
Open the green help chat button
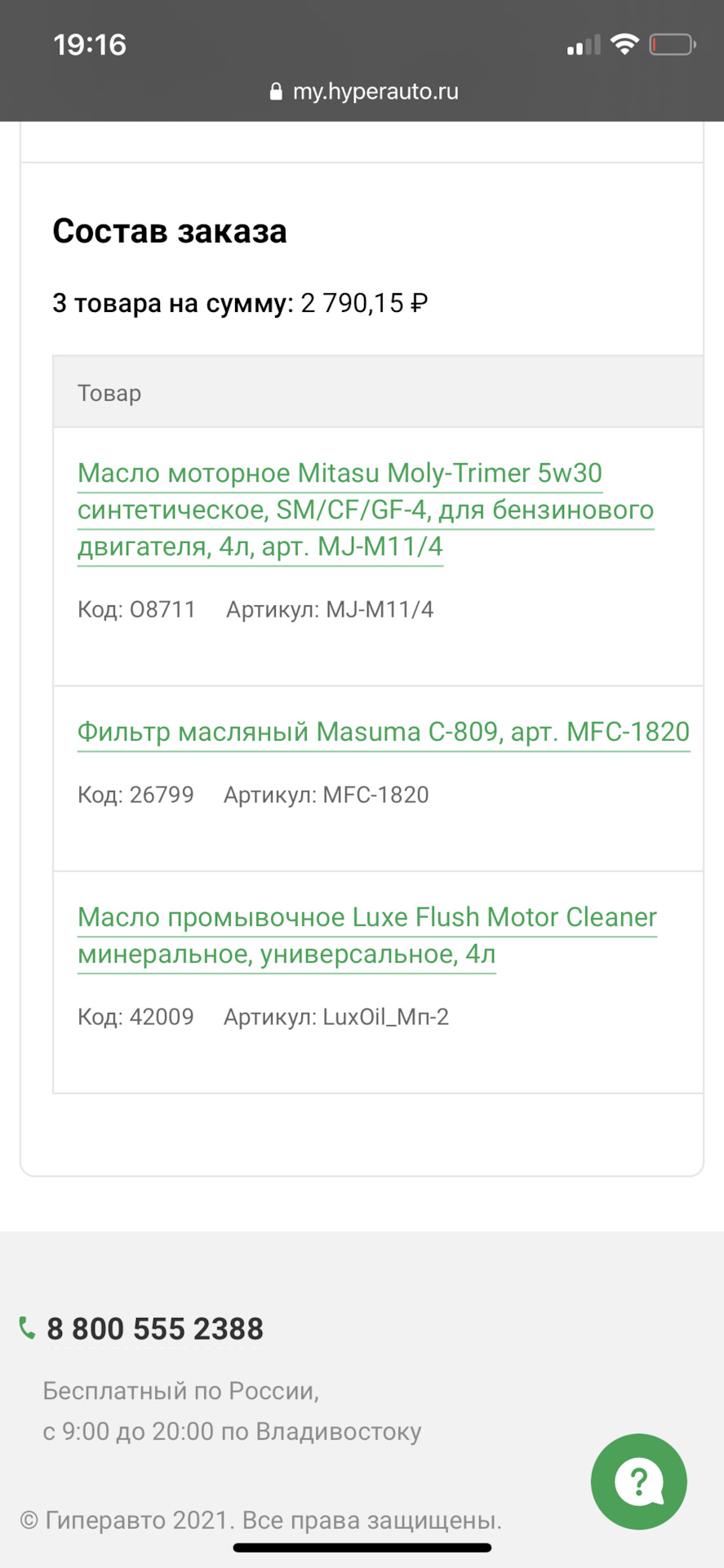638,1481
